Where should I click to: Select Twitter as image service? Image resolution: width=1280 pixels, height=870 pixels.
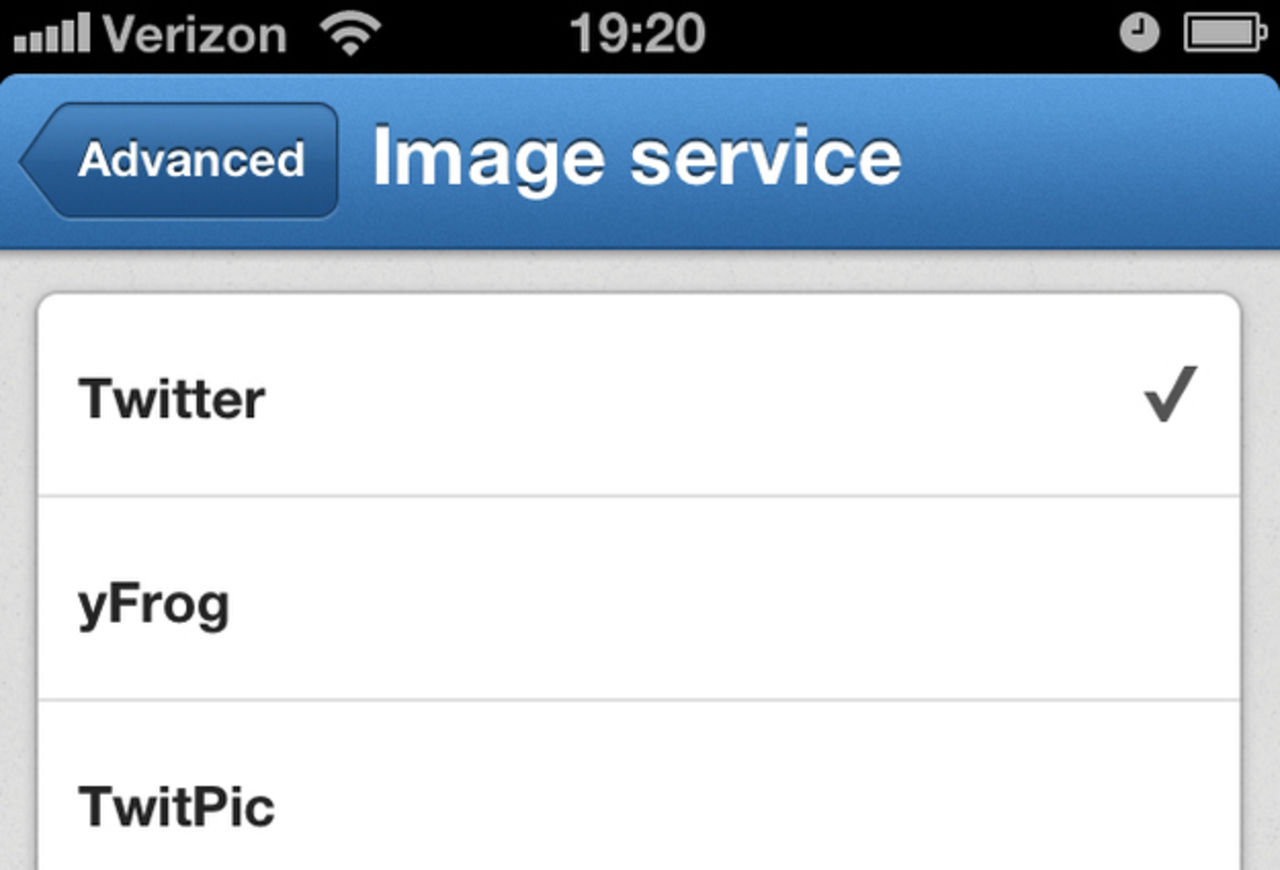click(638, 397)
